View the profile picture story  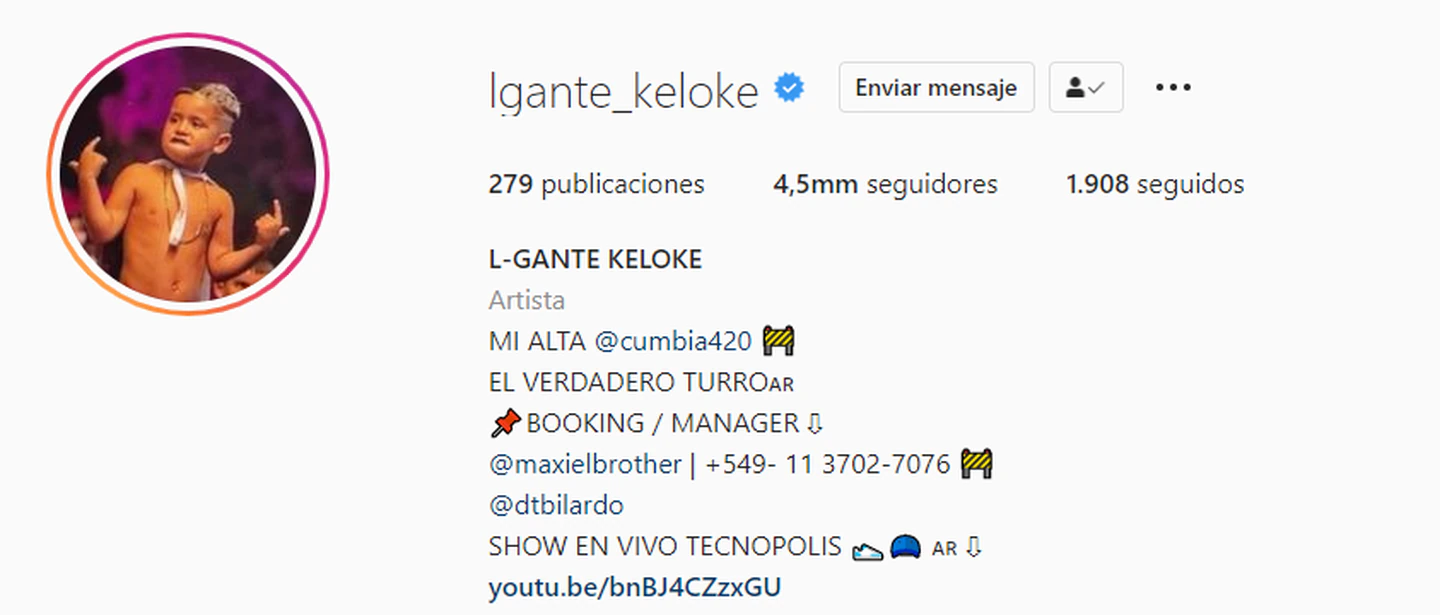click(x=188, y=174)
